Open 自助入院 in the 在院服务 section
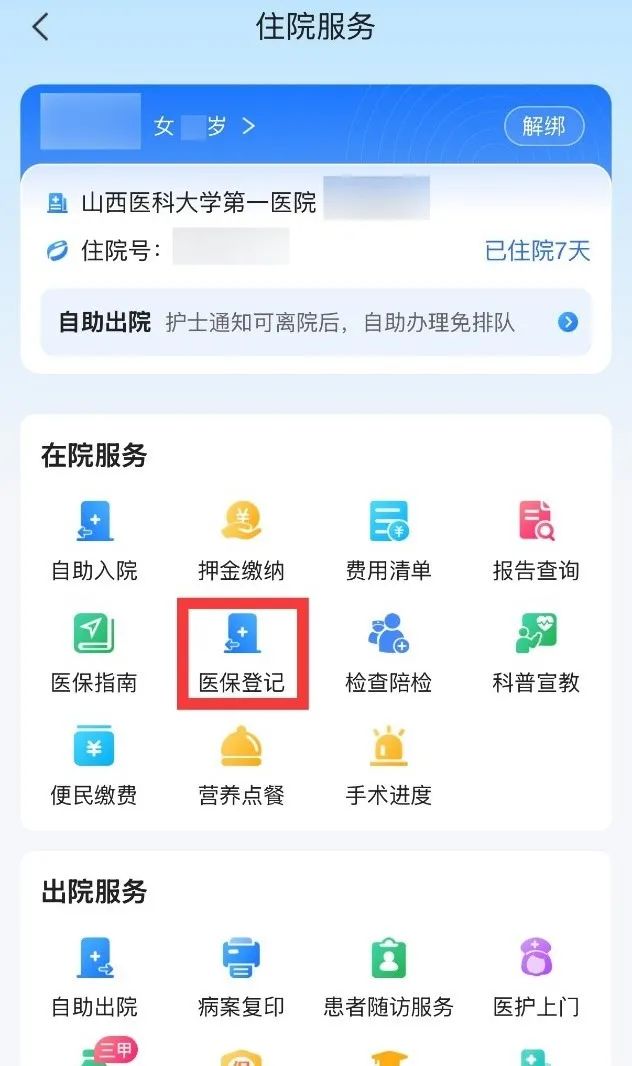Screen dimensions: 632x1066 coord(94,541)
